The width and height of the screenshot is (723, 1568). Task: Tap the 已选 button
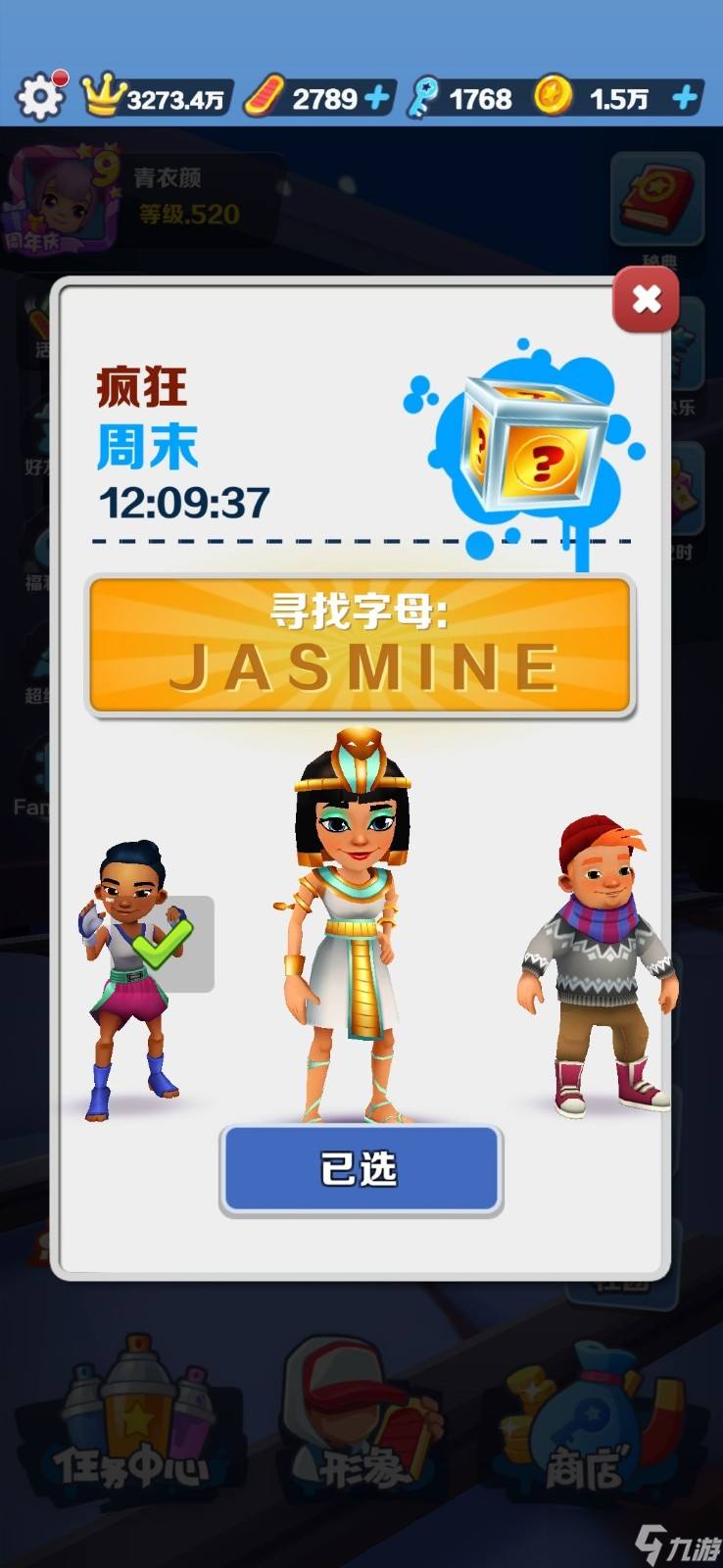point(361,1169)
